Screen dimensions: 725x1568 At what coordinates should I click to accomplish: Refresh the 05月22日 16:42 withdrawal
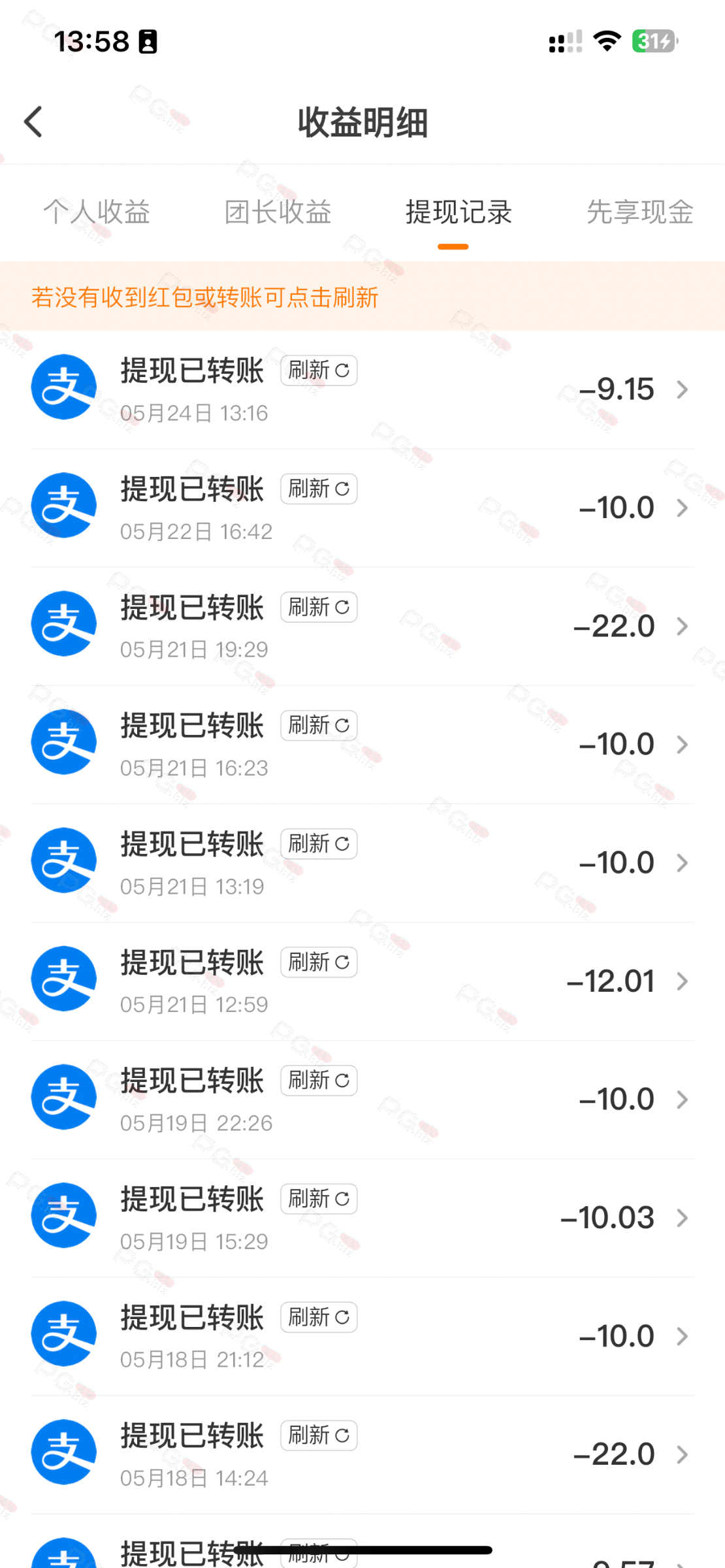[319, 489]
